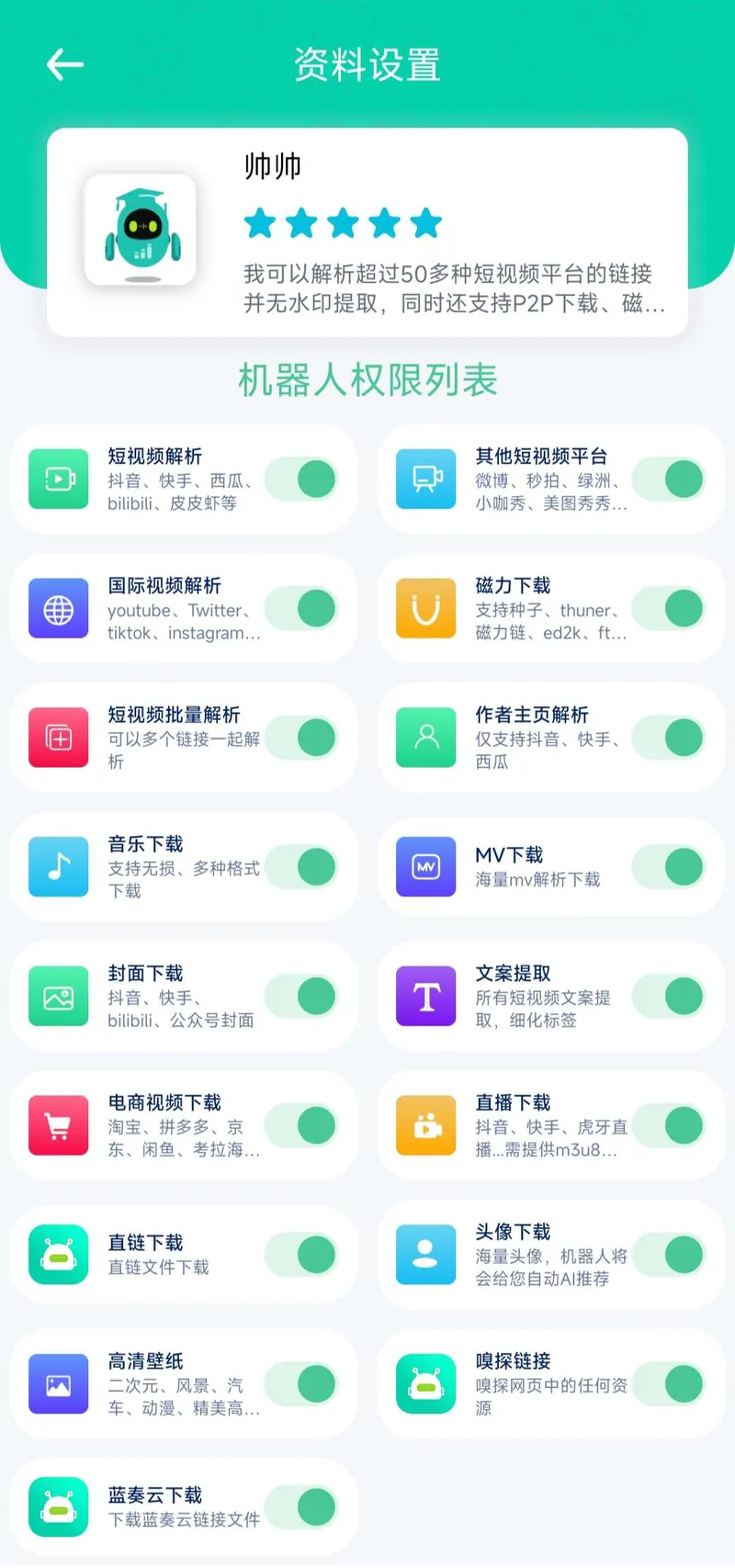Screen dimensions: 735x1568
Task: Disable the 头像下载 switch
Action: pyautogui.click(x=670, y=1255)
